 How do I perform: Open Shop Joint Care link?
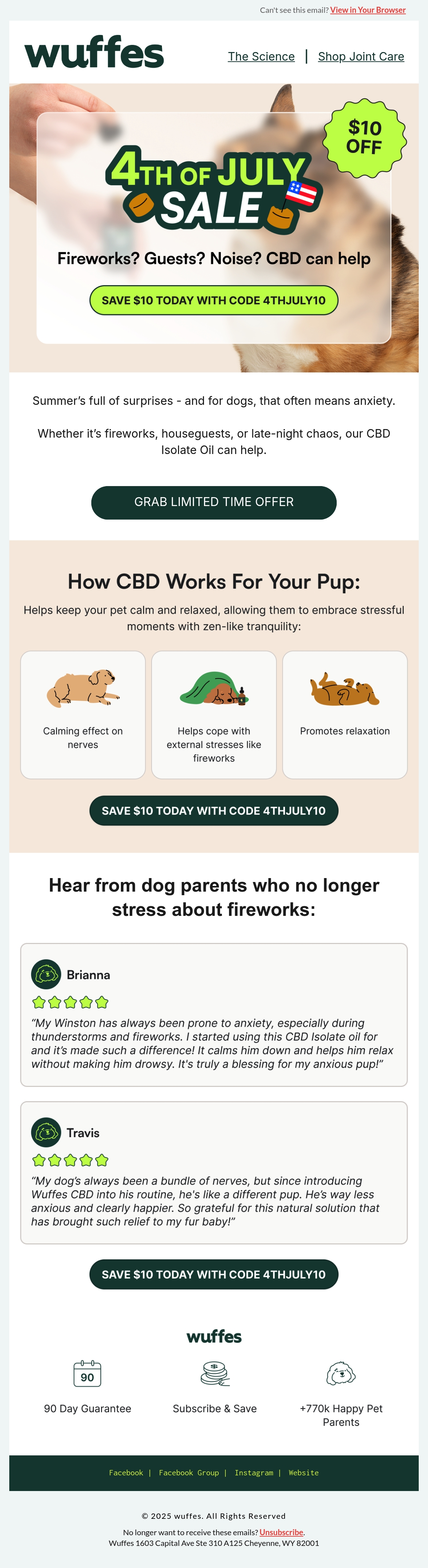tap(361, 57)
